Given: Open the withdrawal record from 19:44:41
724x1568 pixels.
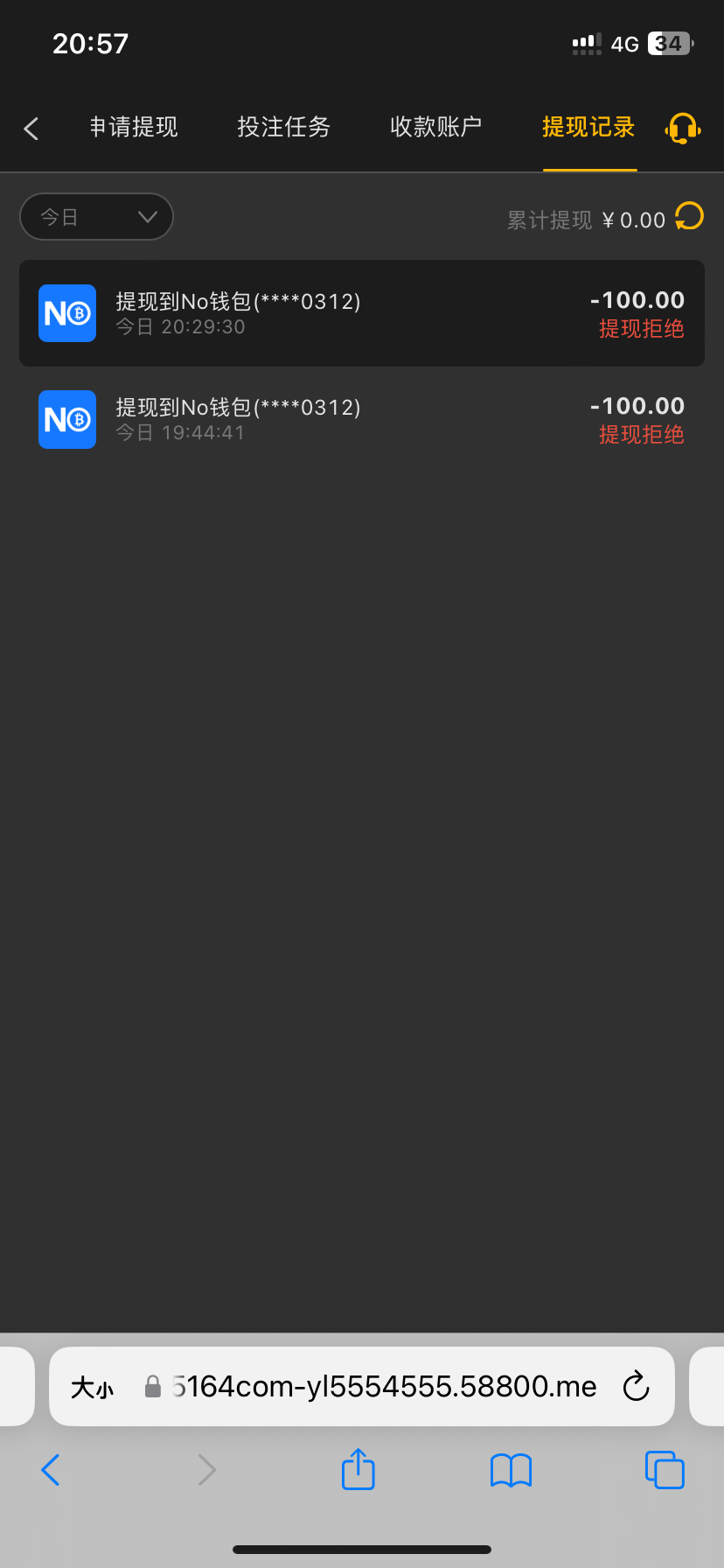Looking at the screenshot, I should click(362, 419).
